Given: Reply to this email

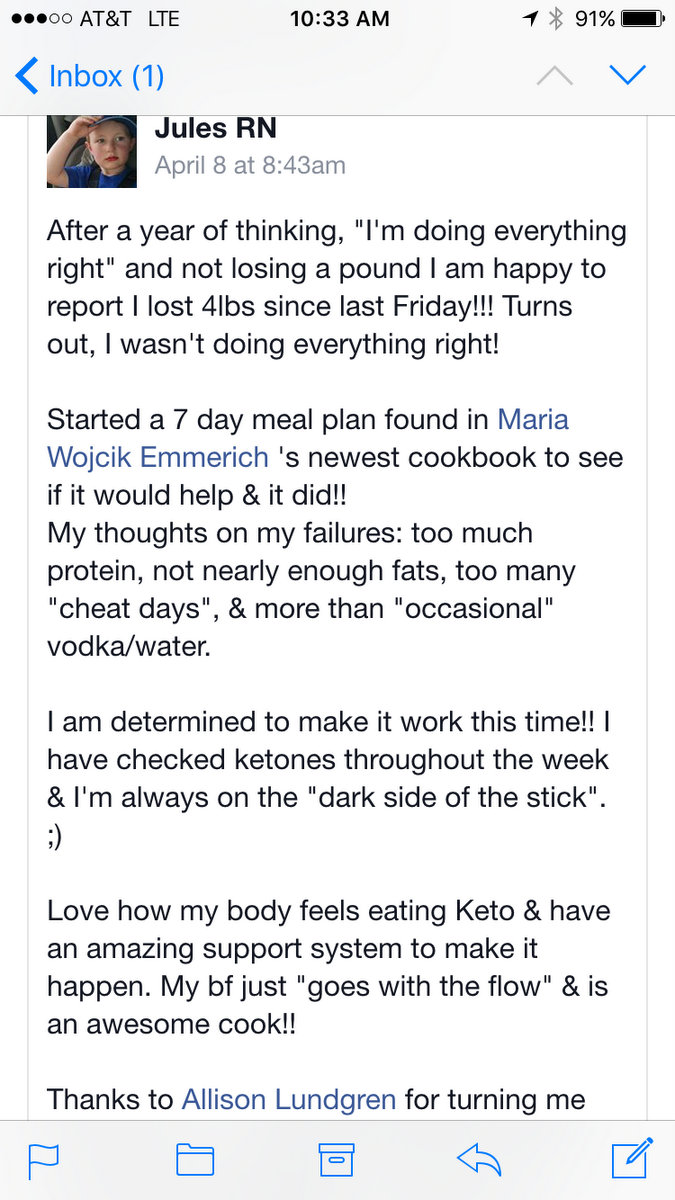Looking at the screenshot, I should [x=478, y=1159].
